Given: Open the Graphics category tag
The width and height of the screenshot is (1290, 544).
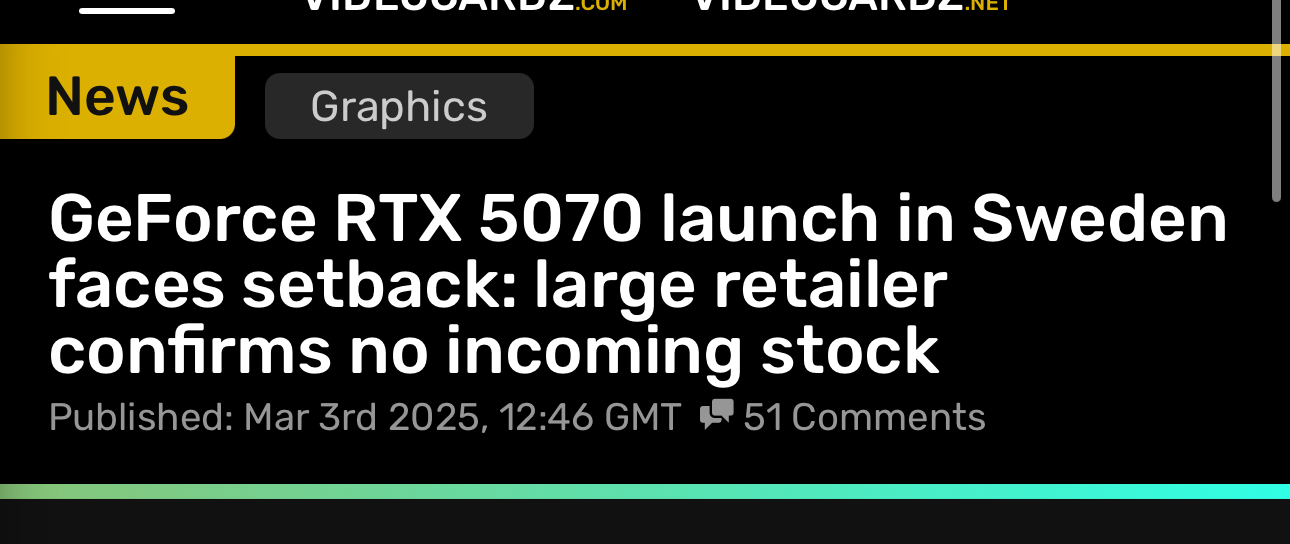Looking at the screenshot, I should click(399, 106).
